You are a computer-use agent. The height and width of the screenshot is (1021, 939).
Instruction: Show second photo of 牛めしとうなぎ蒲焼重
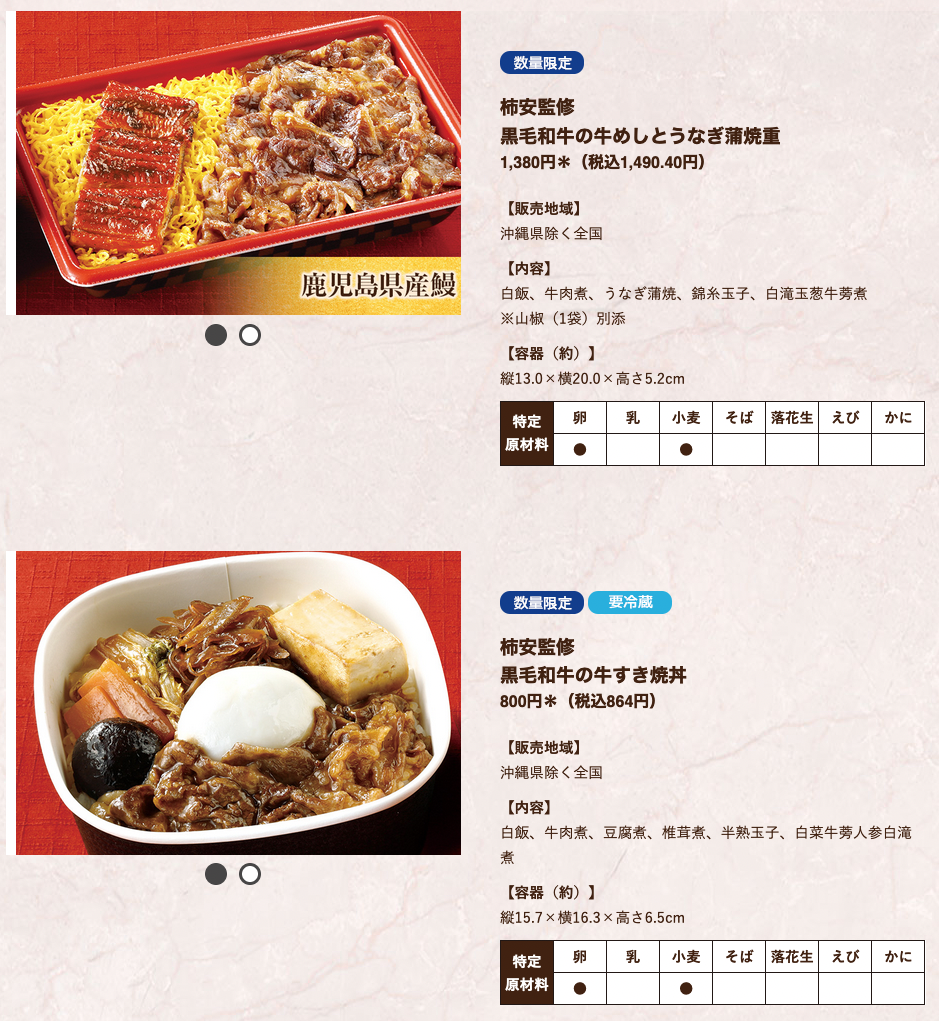(x=250, y=335)
